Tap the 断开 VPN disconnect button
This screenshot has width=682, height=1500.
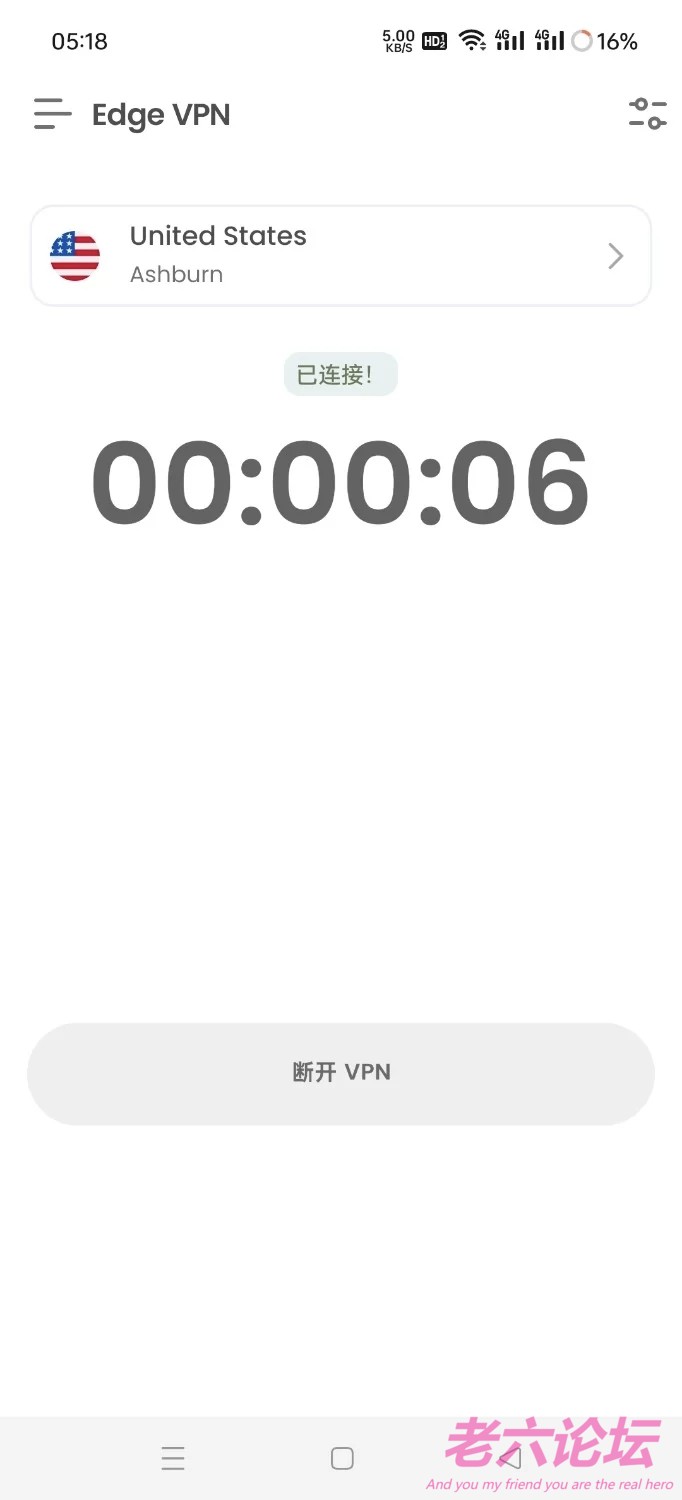click(340, 1073)
